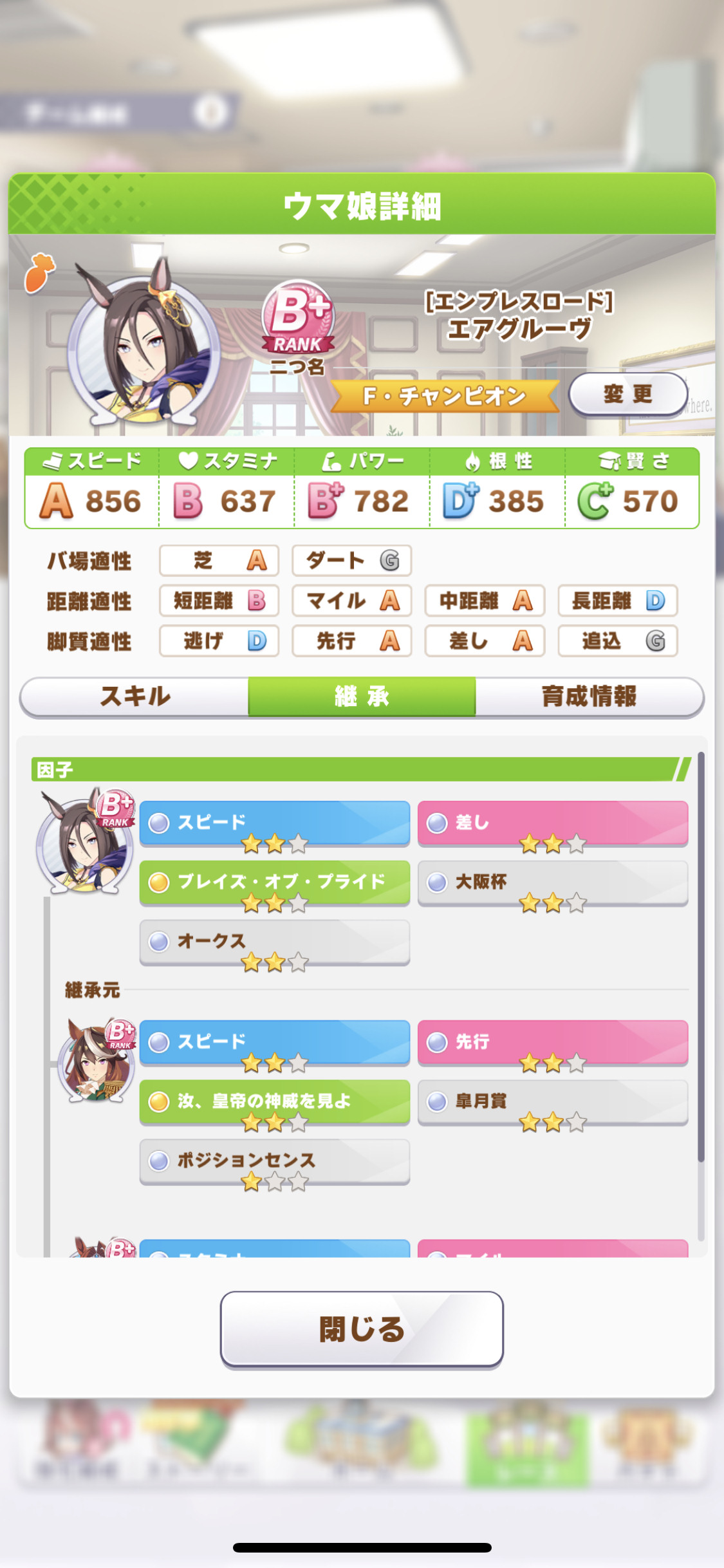Tap the 汝、皇帝の神威を見よ factor
724x1568 pixels.
click(x=275, y=1101)
